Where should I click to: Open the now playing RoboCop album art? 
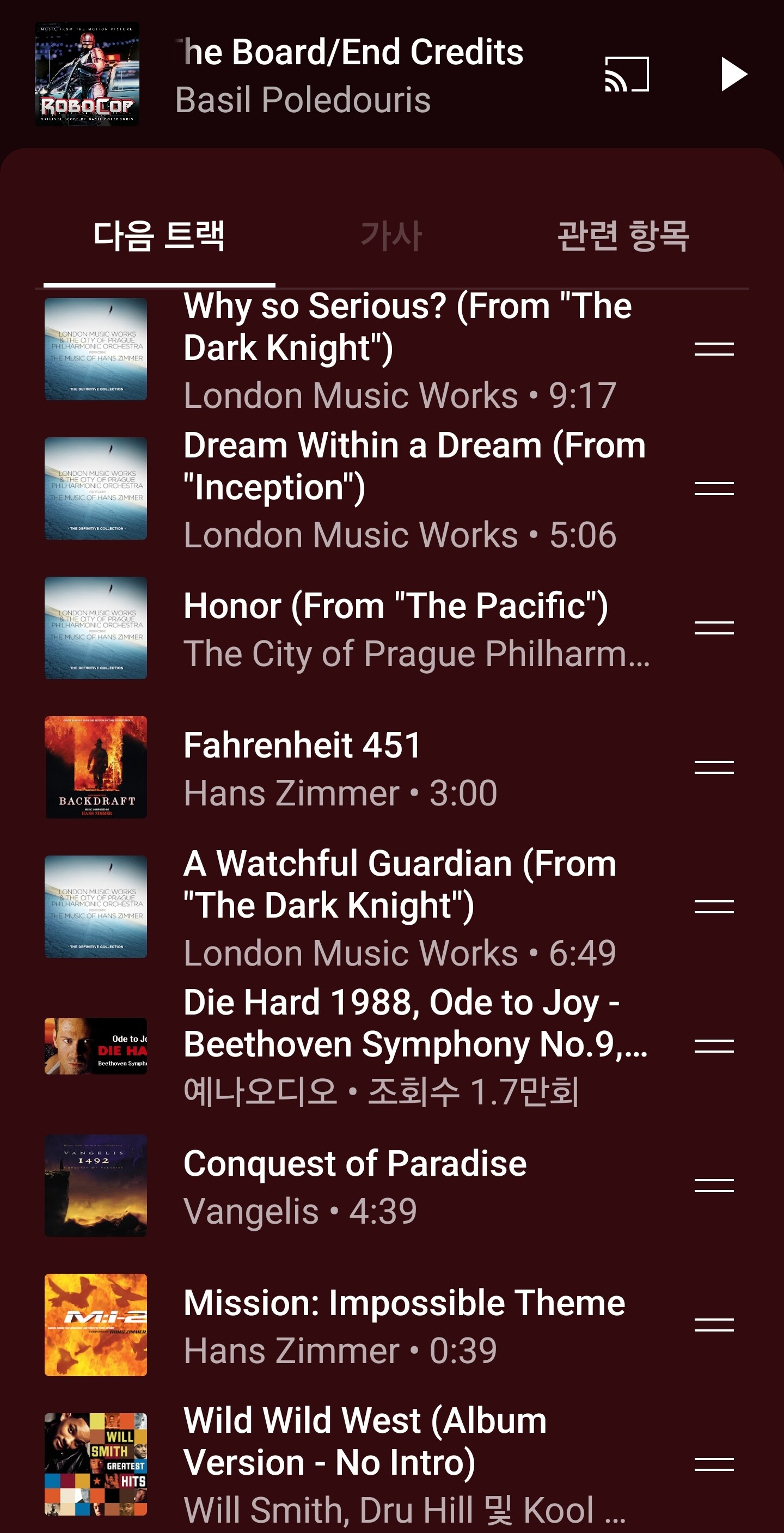coord(87,75)
